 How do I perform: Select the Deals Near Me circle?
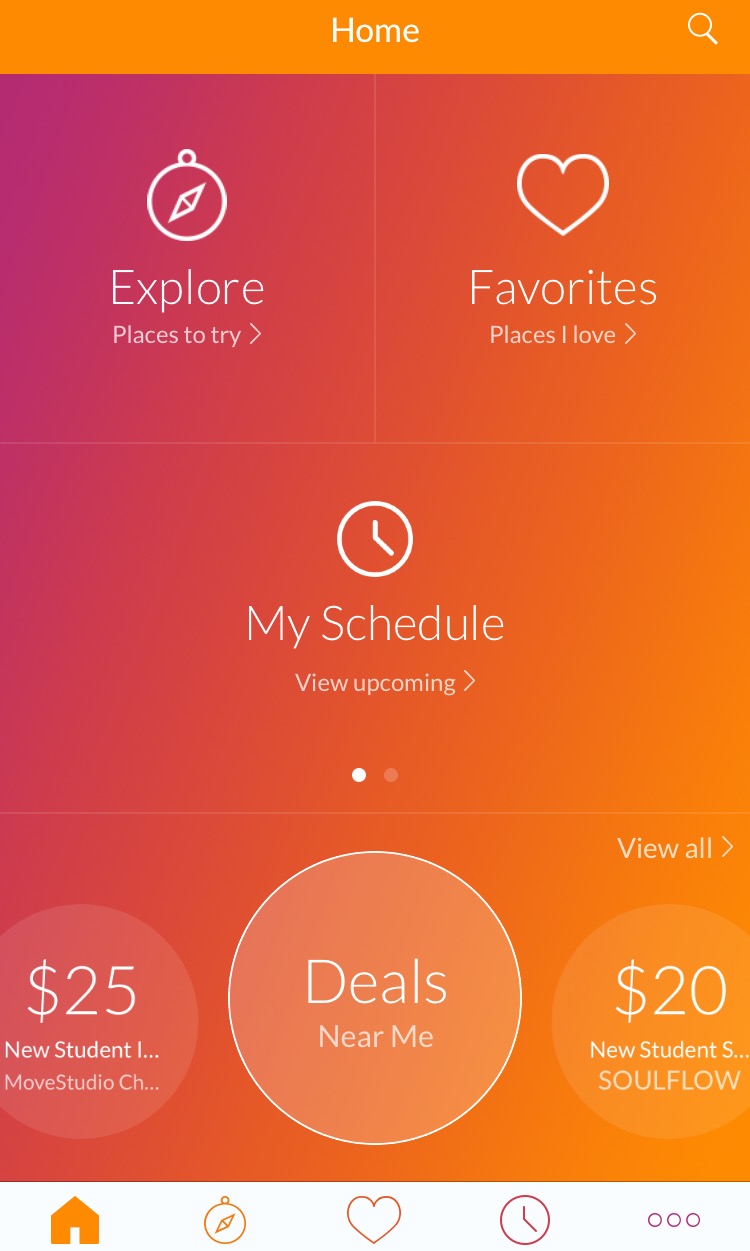[375, 997]
